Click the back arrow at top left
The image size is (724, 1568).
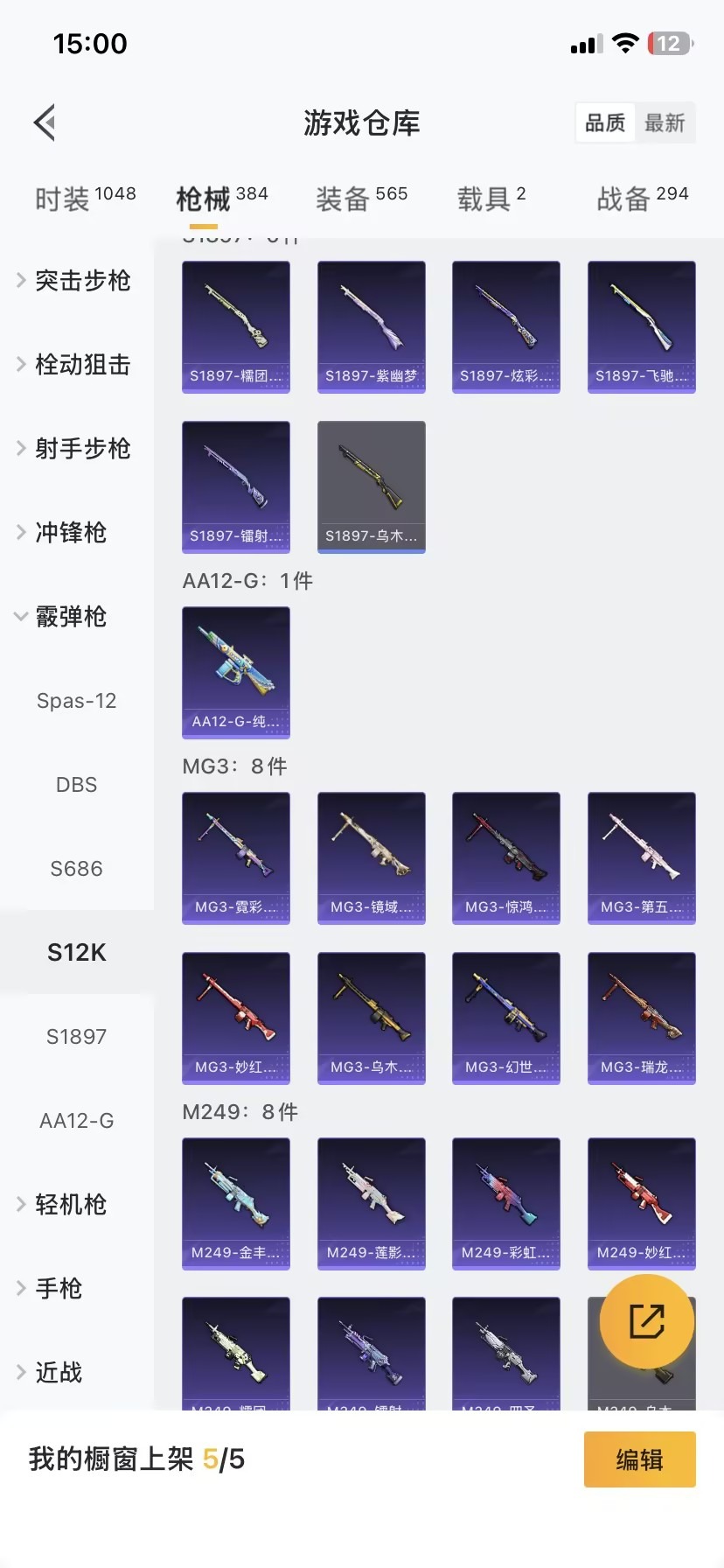44,122
